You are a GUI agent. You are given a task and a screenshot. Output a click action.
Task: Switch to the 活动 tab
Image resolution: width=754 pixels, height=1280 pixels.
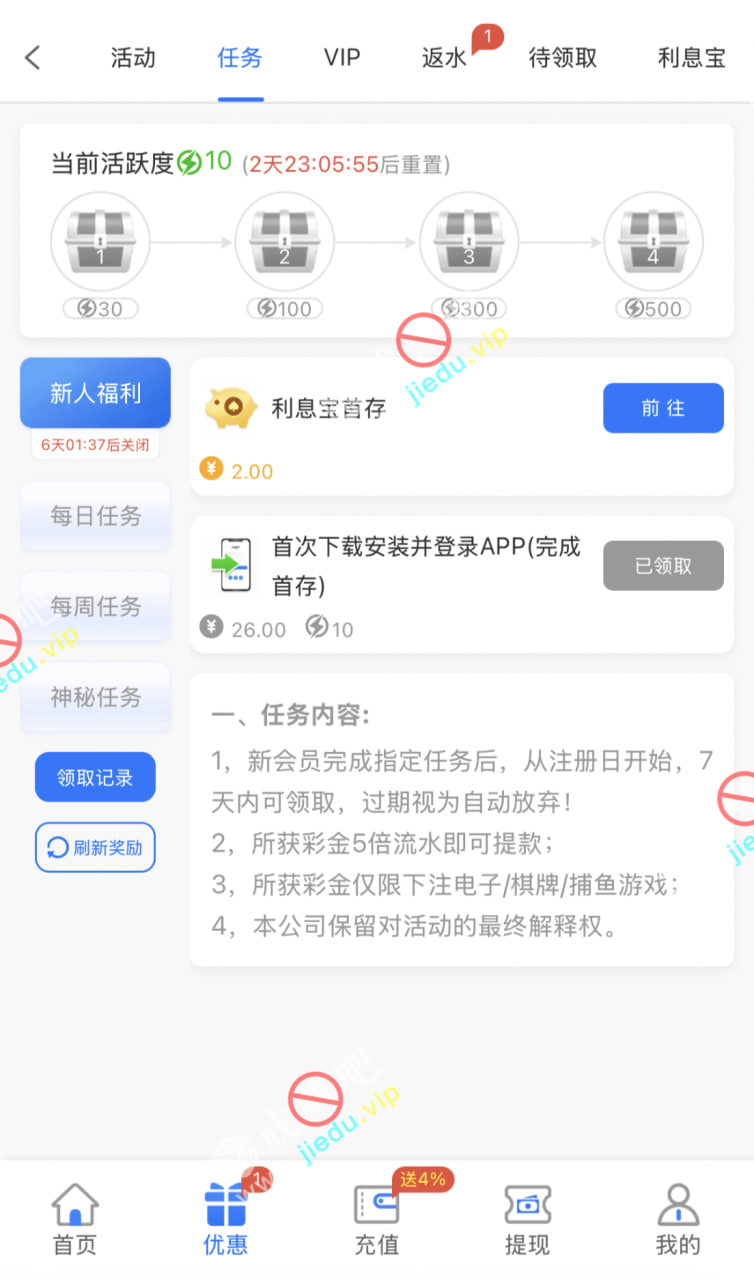[133, 57]
